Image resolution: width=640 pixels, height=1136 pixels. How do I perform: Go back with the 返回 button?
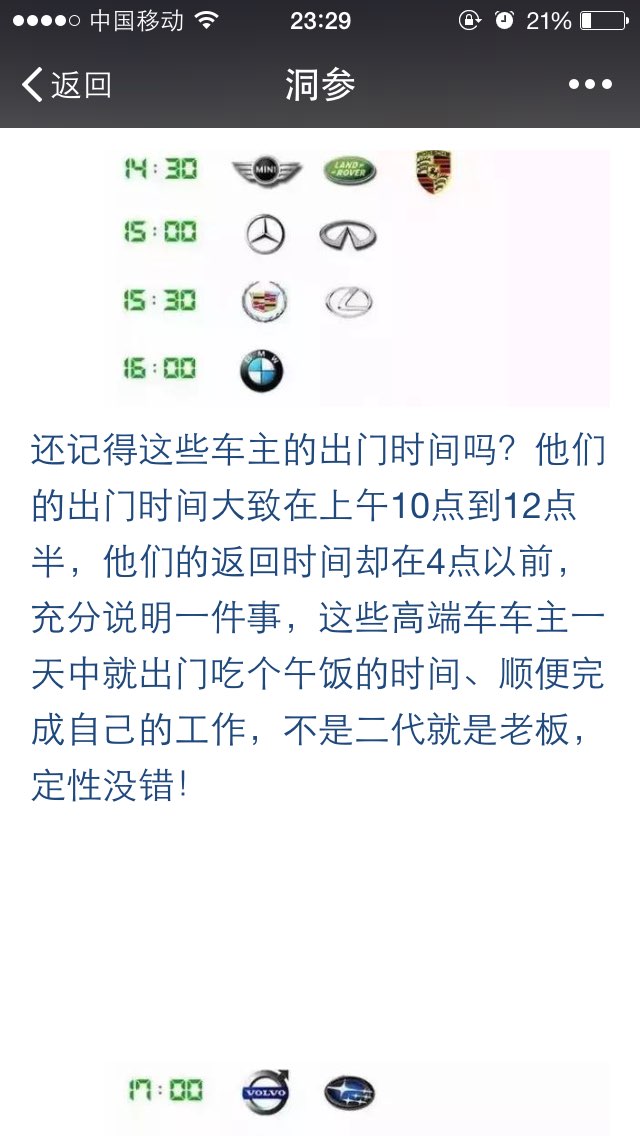click(67, 85)
